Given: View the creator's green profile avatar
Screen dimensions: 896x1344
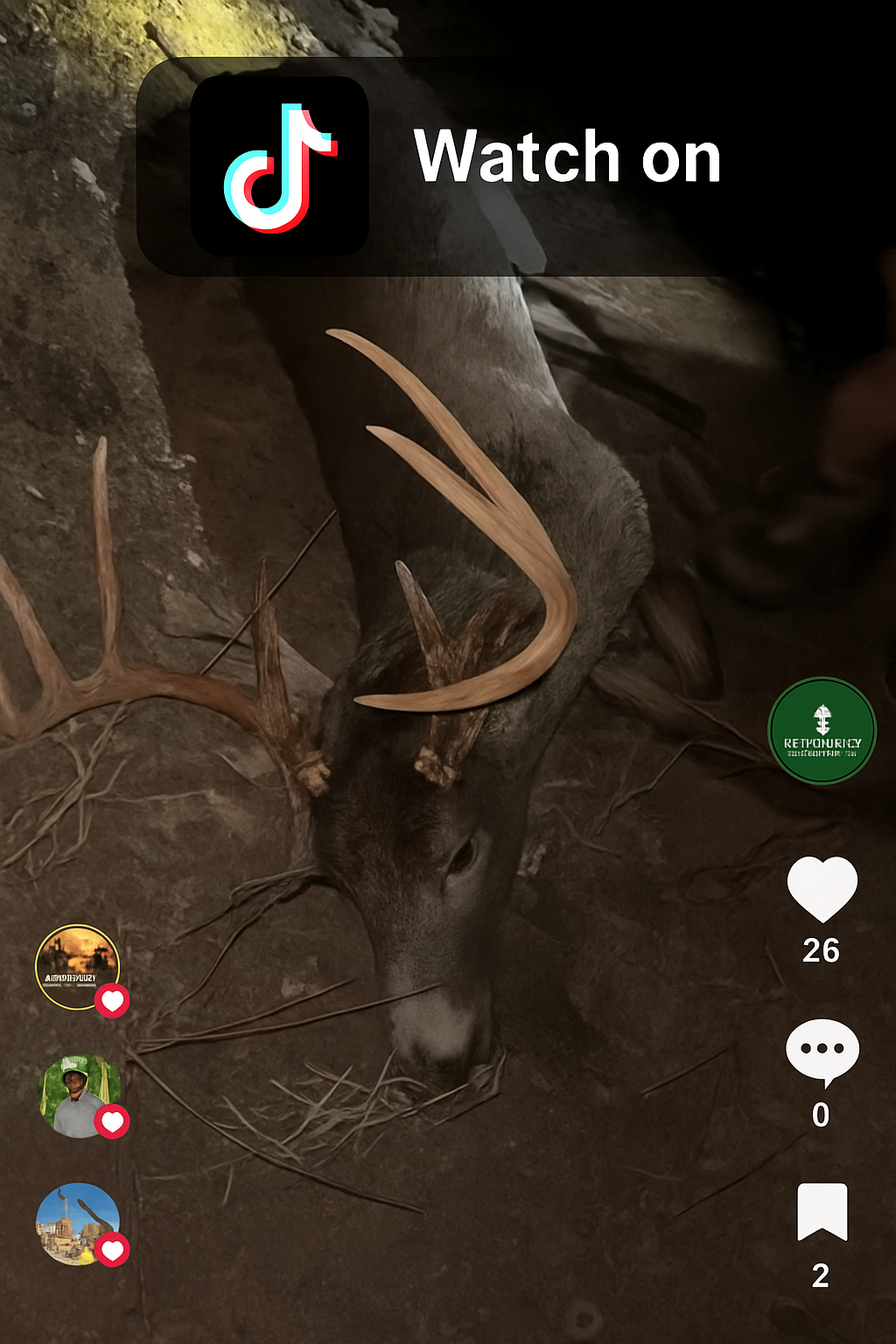Looking at the screenshot, I should (822, 731).
